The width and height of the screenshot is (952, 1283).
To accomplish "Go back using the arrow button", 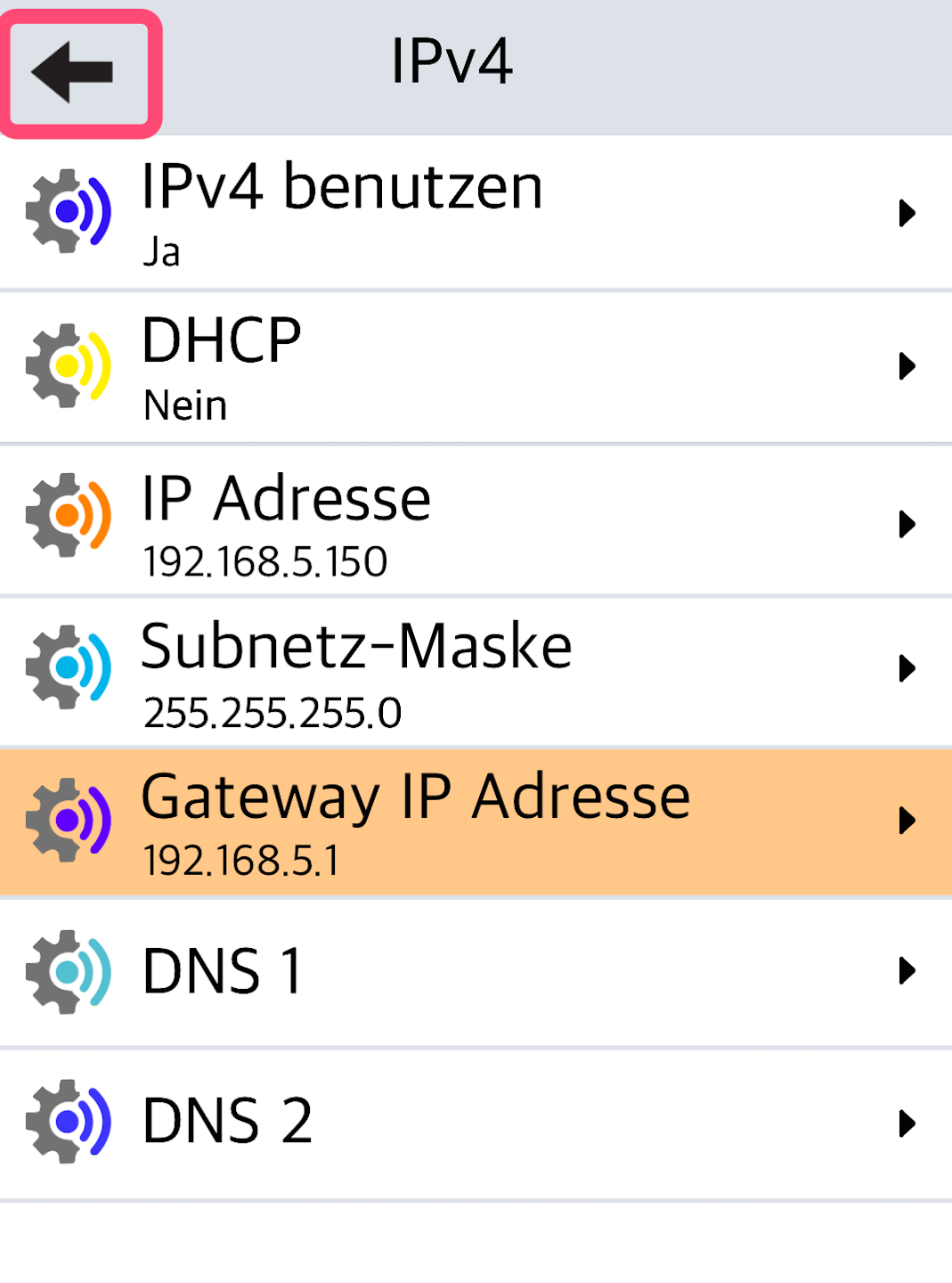I will pos(78,73).
